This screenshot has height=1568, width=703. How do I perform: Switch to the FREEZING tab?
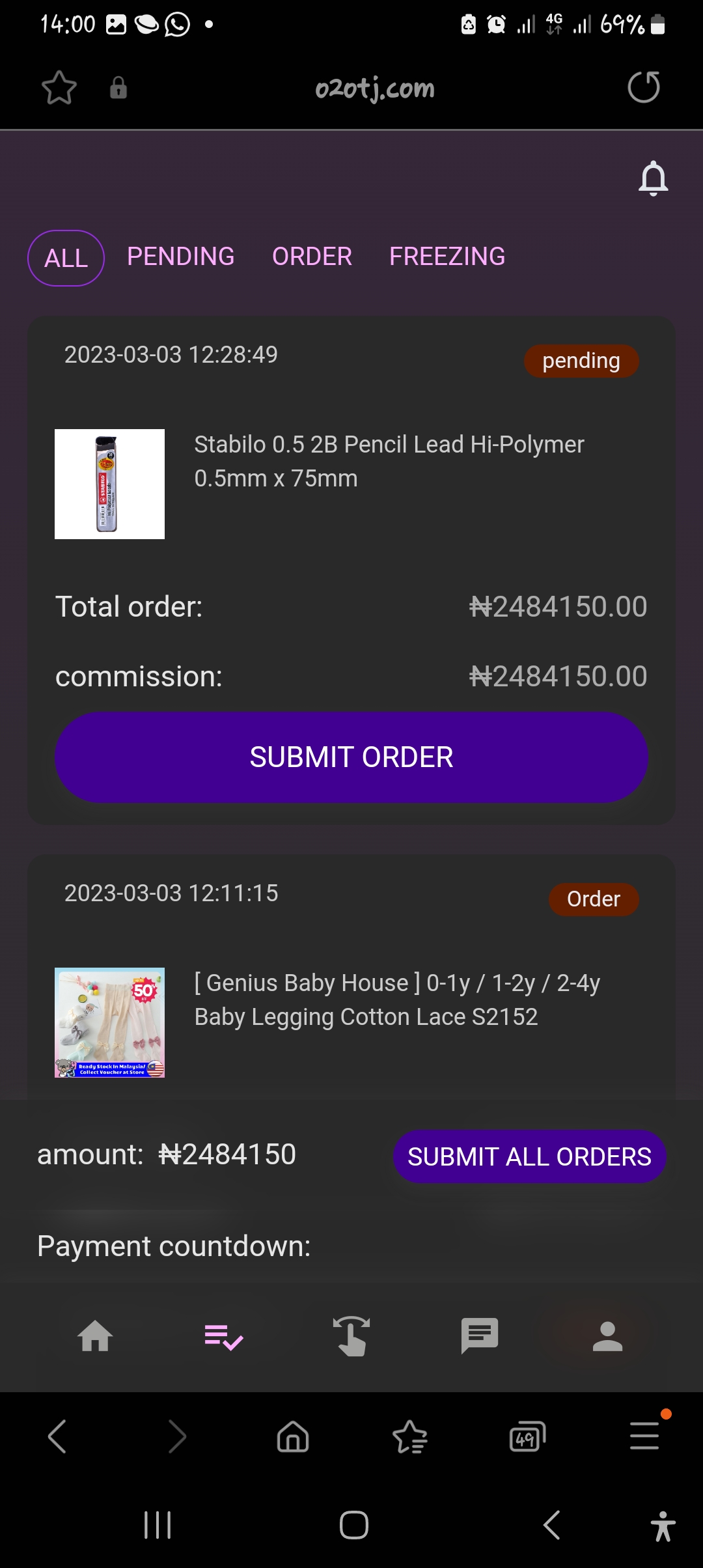pyautogui.click(x=447, y=257)
